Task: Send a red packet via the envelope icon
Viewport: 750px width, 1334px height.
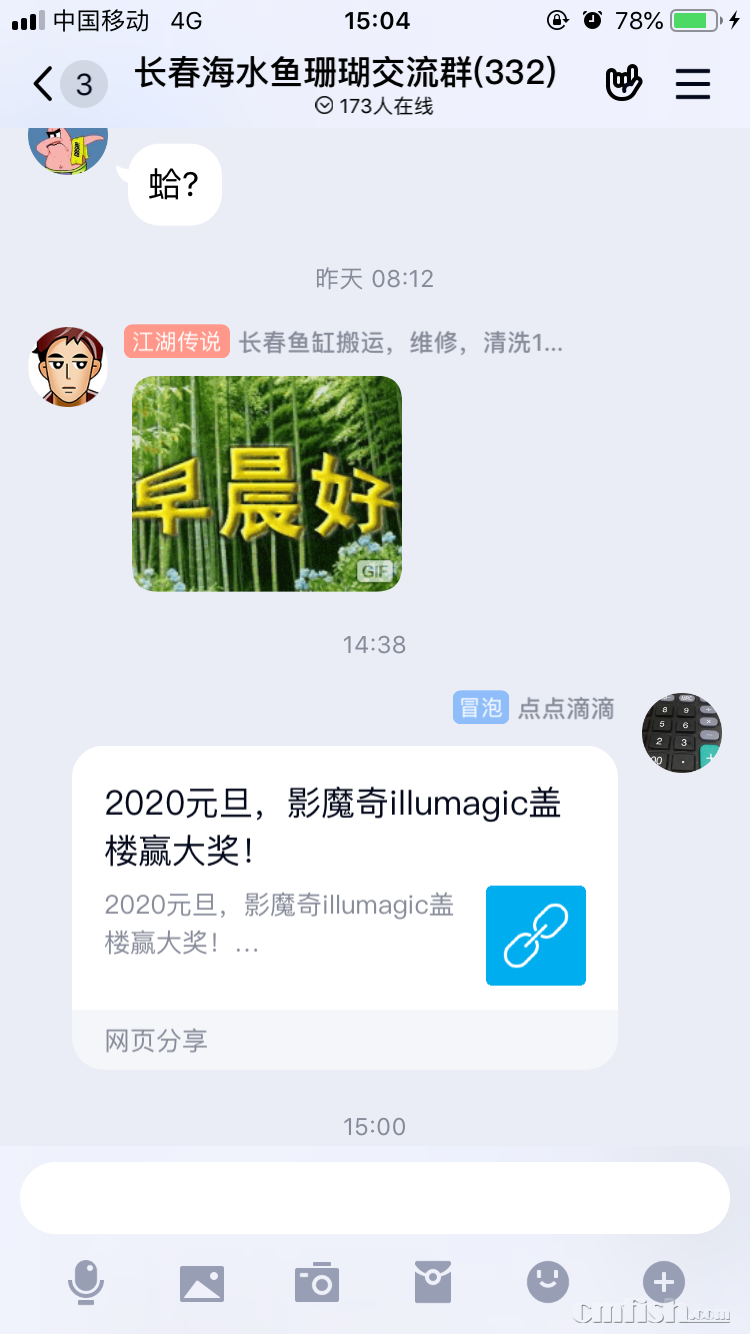Action: [432, 1283]
